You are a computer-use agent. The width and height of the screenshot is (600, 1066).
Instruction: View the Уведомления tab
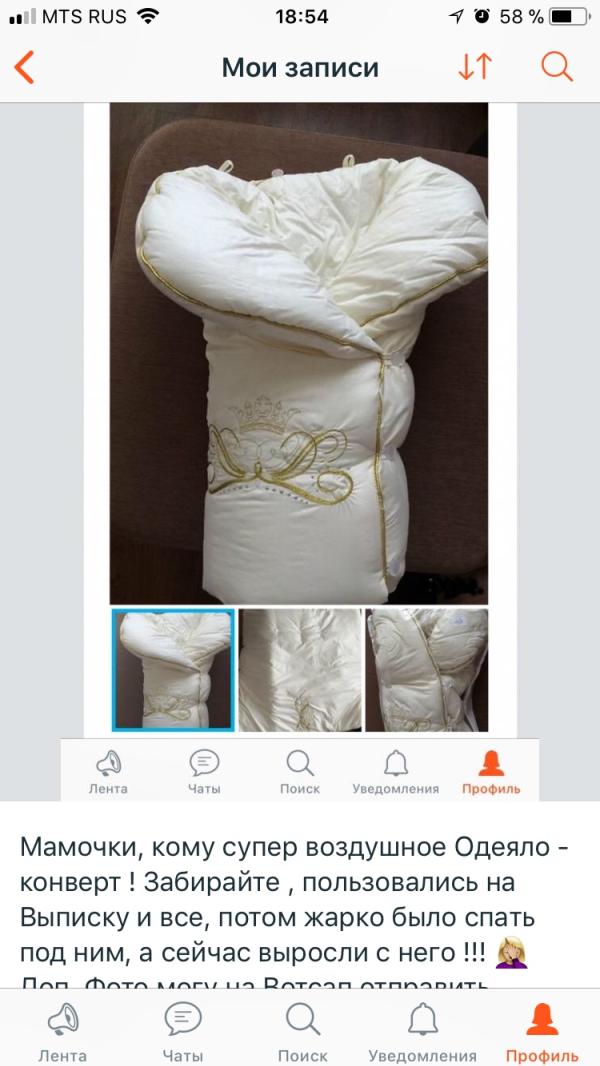click(422, 1032)
